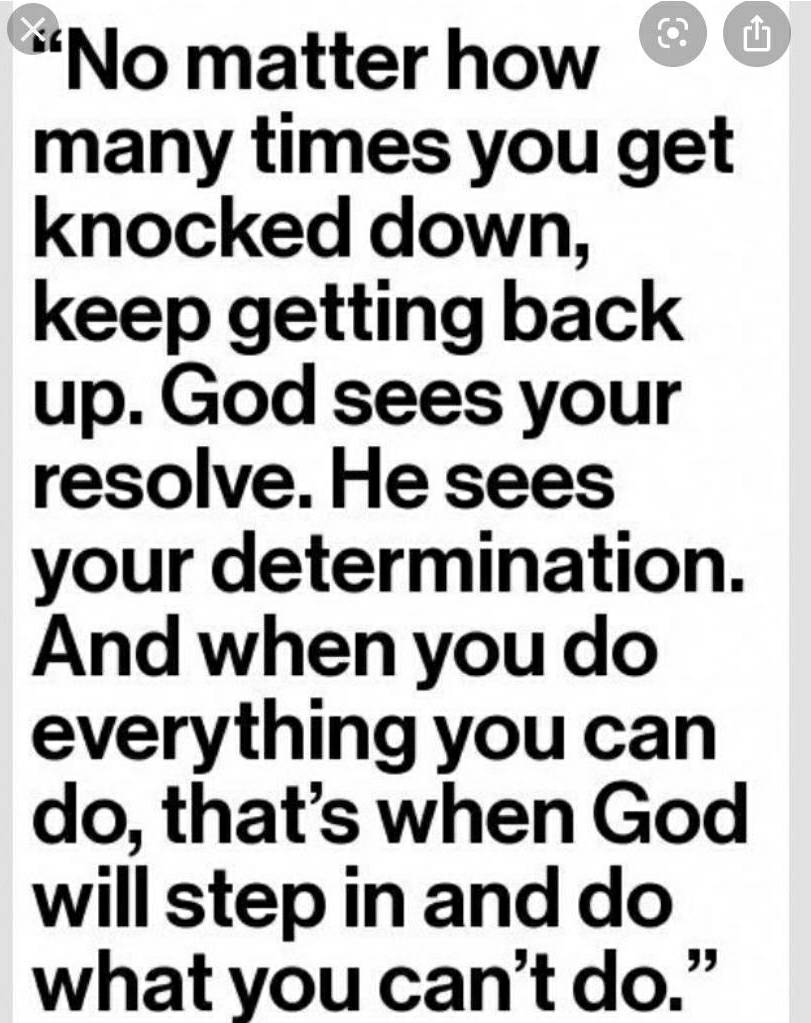Viewport: 811px width, 1023px height.
Task: Share this quote image
Action: 756,34
